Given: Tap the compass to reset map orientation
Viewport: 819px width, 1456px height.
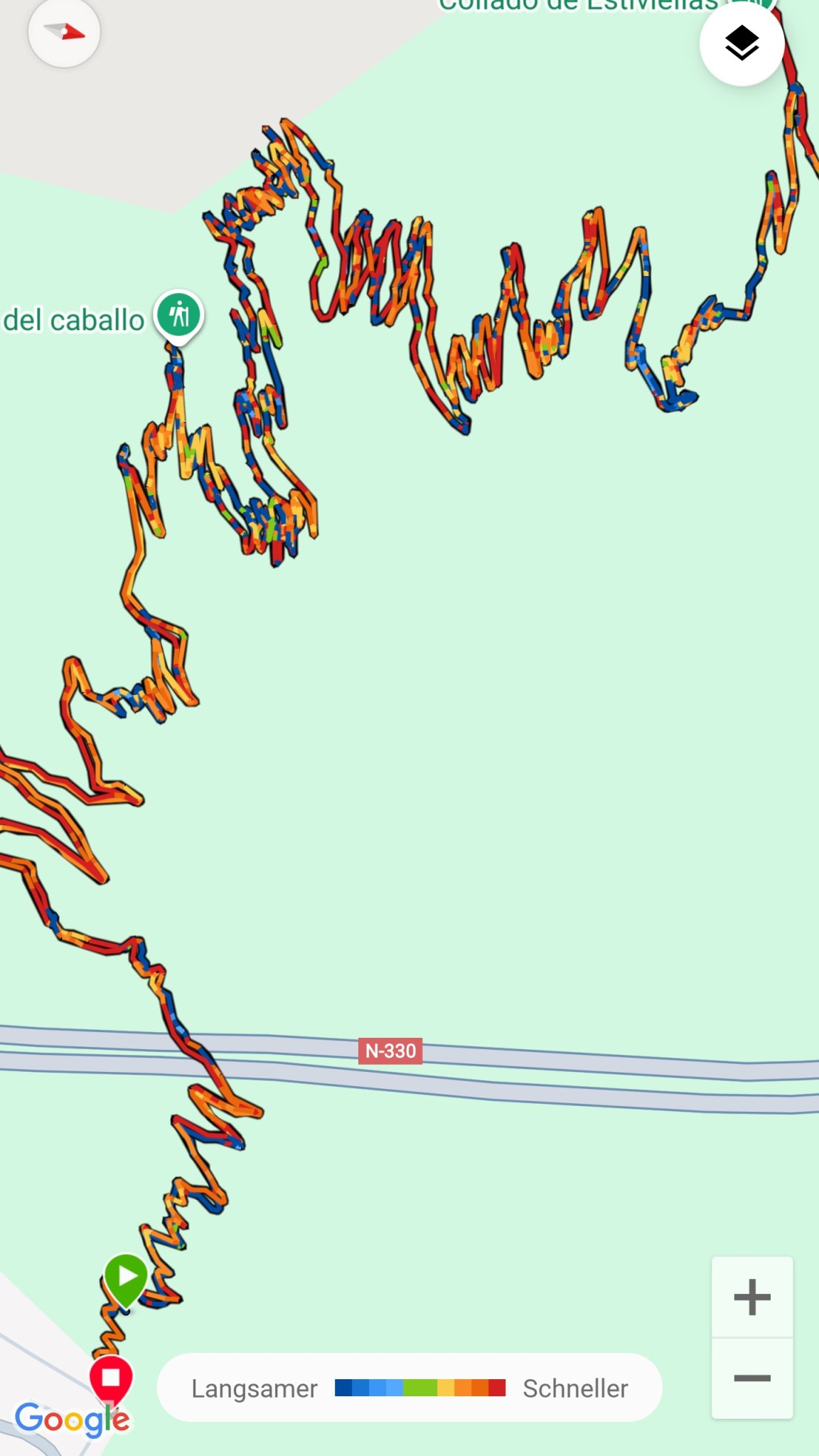Looking at the screenshot, I should point(64,32).
